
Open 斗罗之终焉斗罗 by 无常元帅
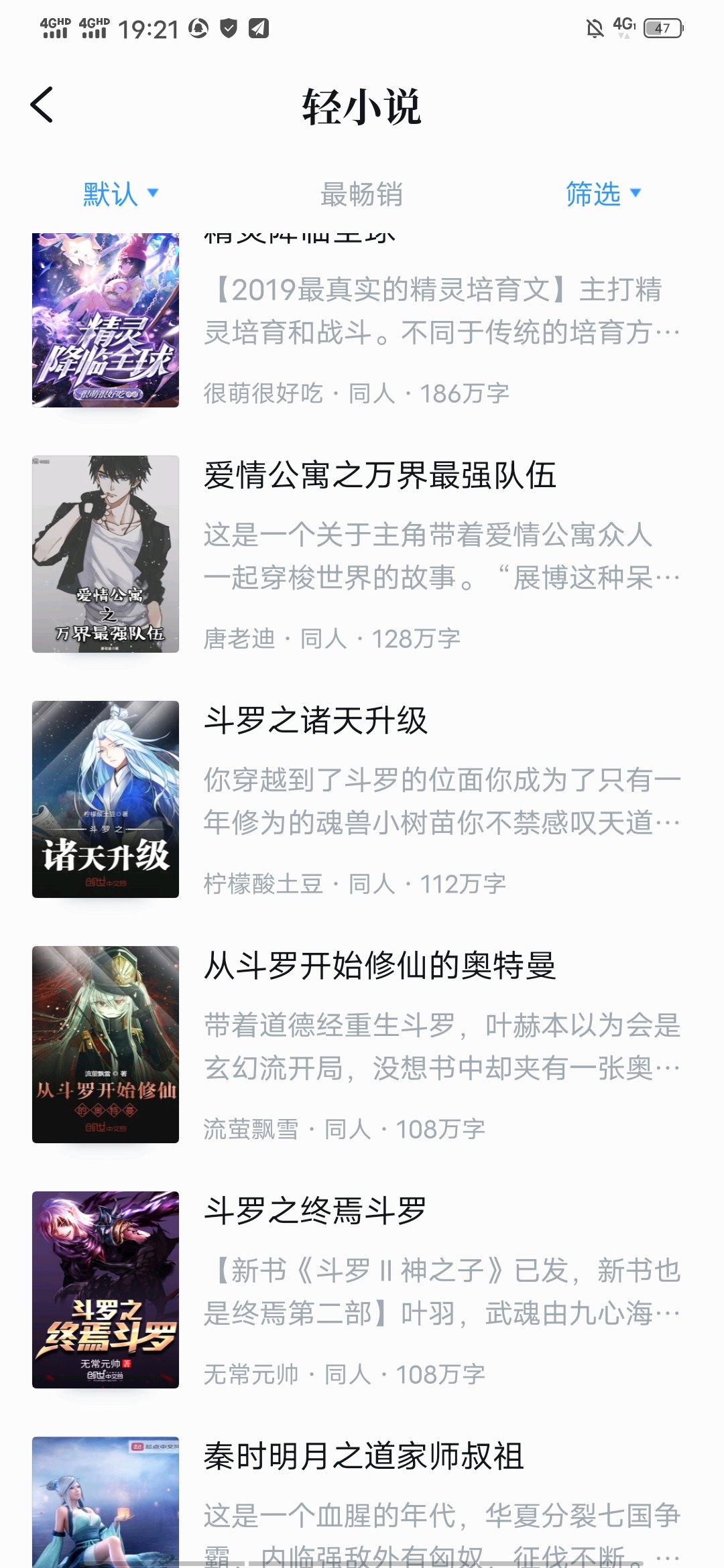315,1212
